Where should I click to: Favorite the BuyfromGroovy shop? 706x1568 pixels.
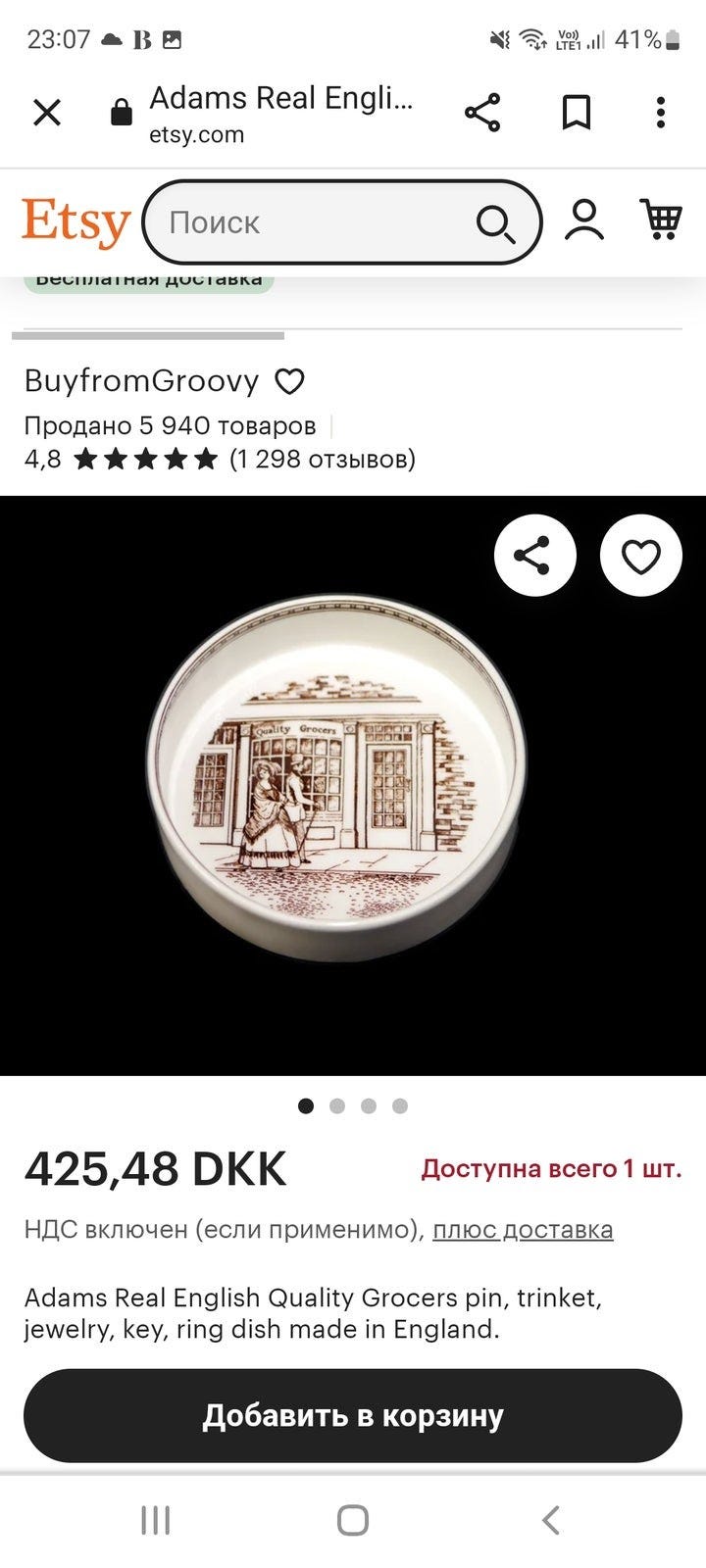click(290, 381)
